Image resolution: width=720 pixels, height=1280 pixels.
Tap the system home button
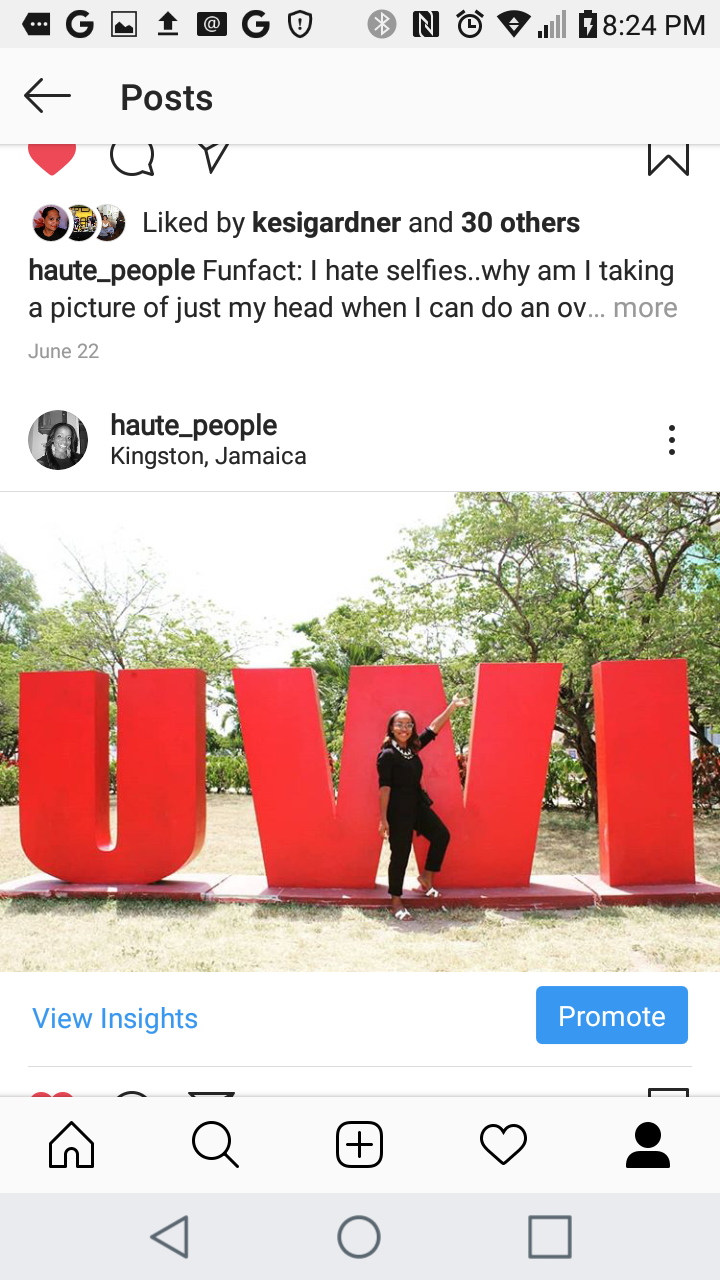[x=359, y=1237]
